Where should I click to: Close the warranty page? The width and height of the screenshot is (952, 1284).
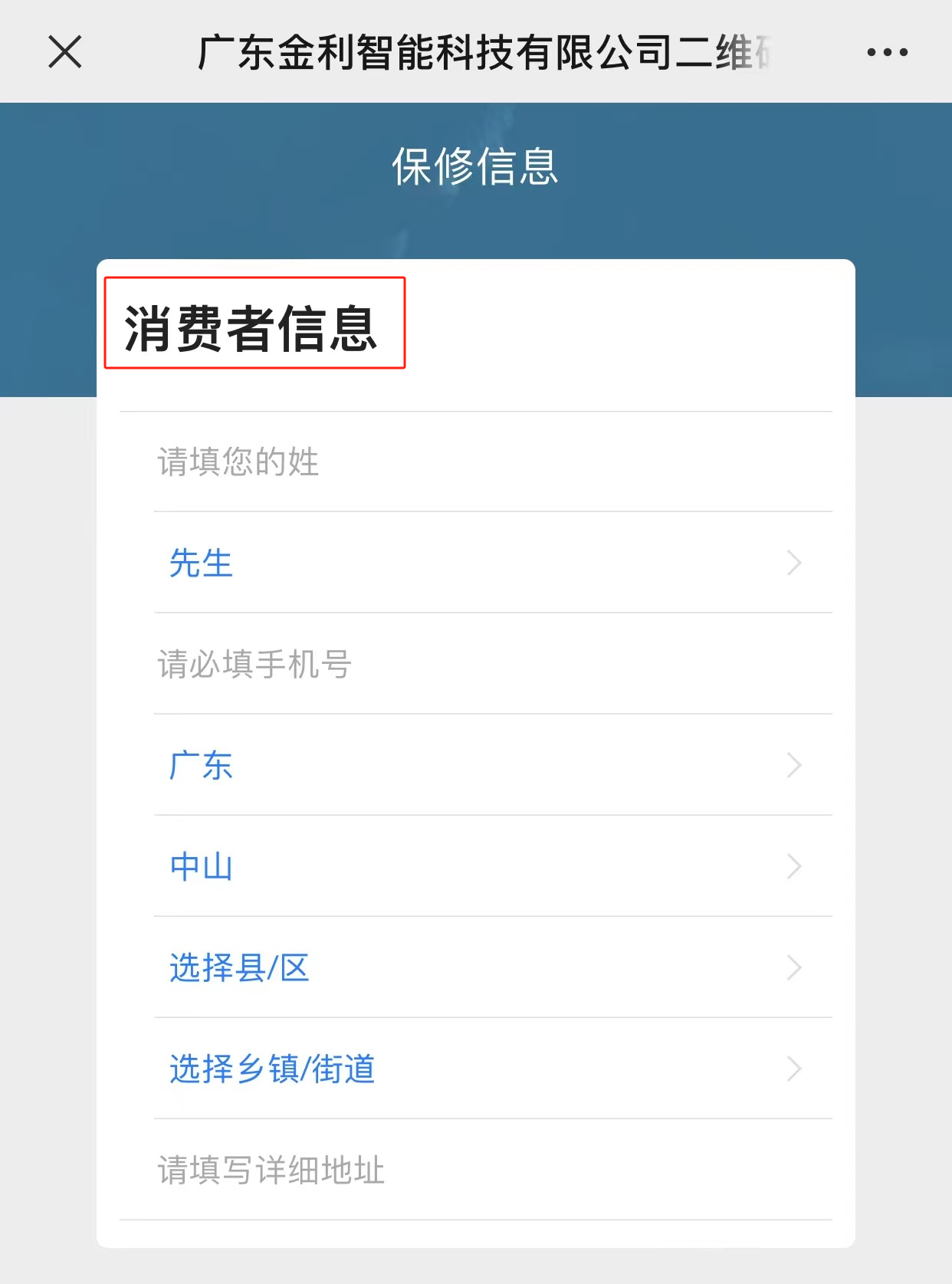[65, 52]
